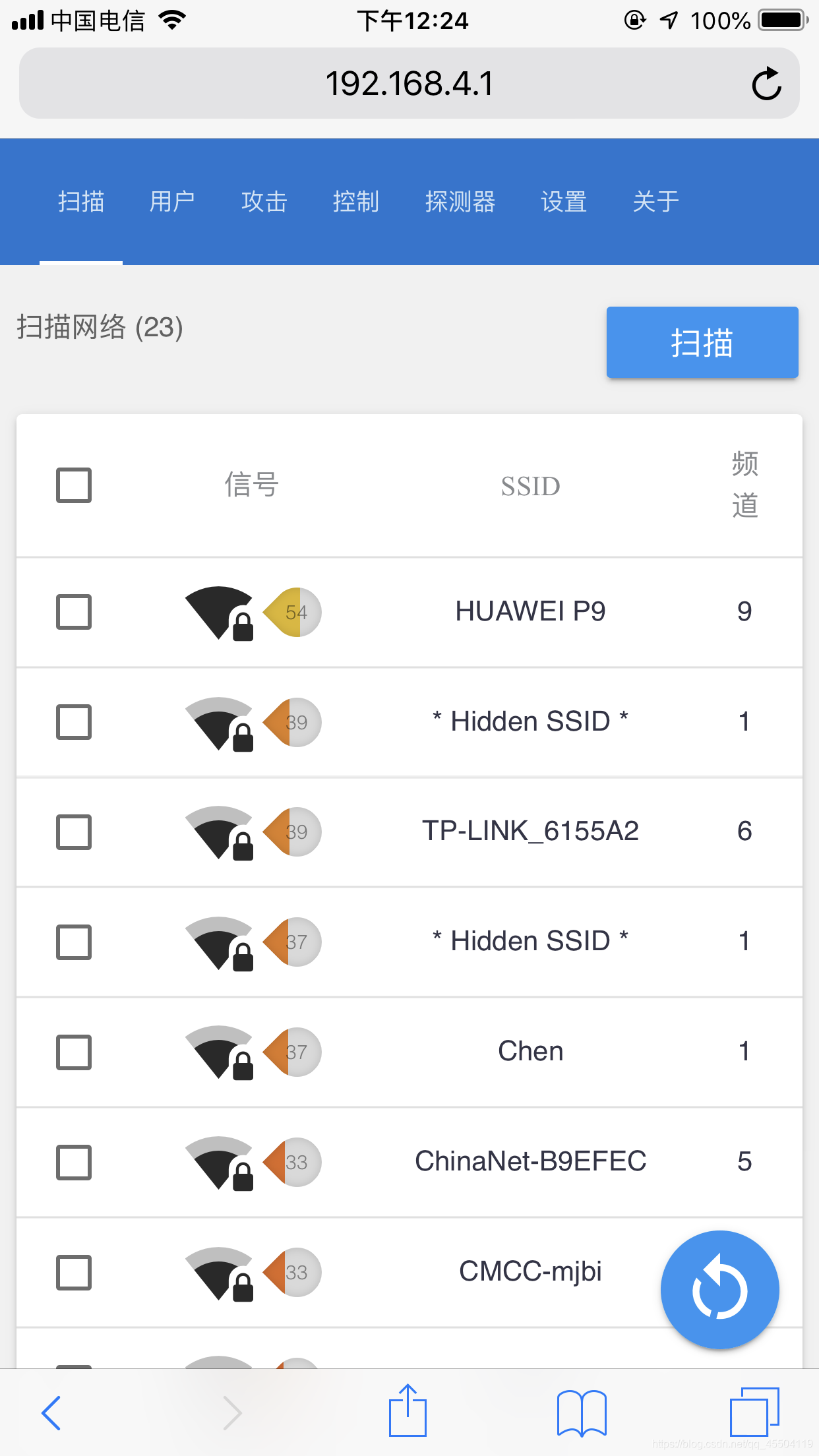Check the TP-LINK_6155A2 checkbox
This screenshot has height=1456, width=819.
coord(73,832)
